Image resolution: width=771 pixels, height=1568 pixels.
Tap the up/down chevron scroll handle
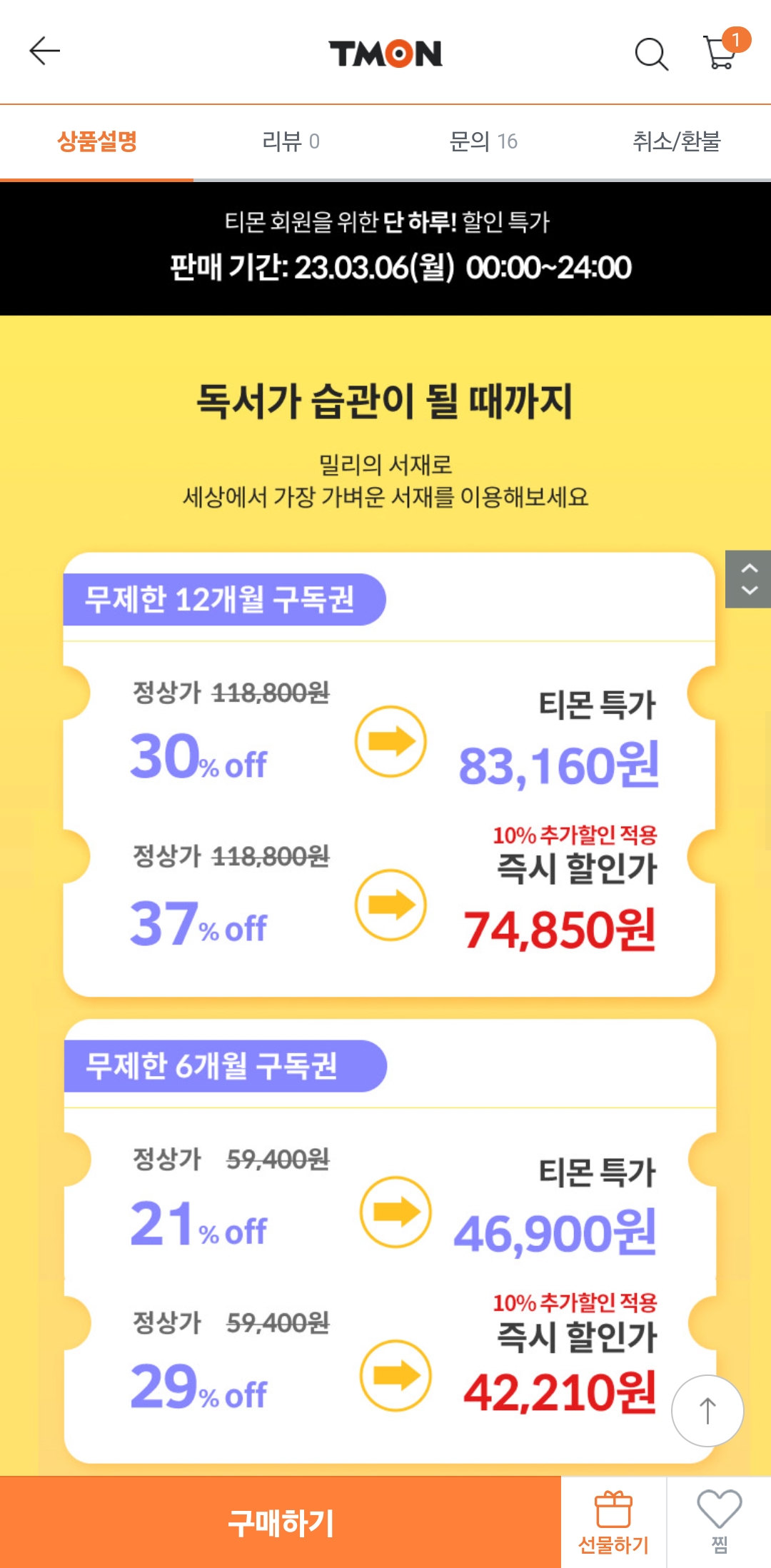(748, 579)
